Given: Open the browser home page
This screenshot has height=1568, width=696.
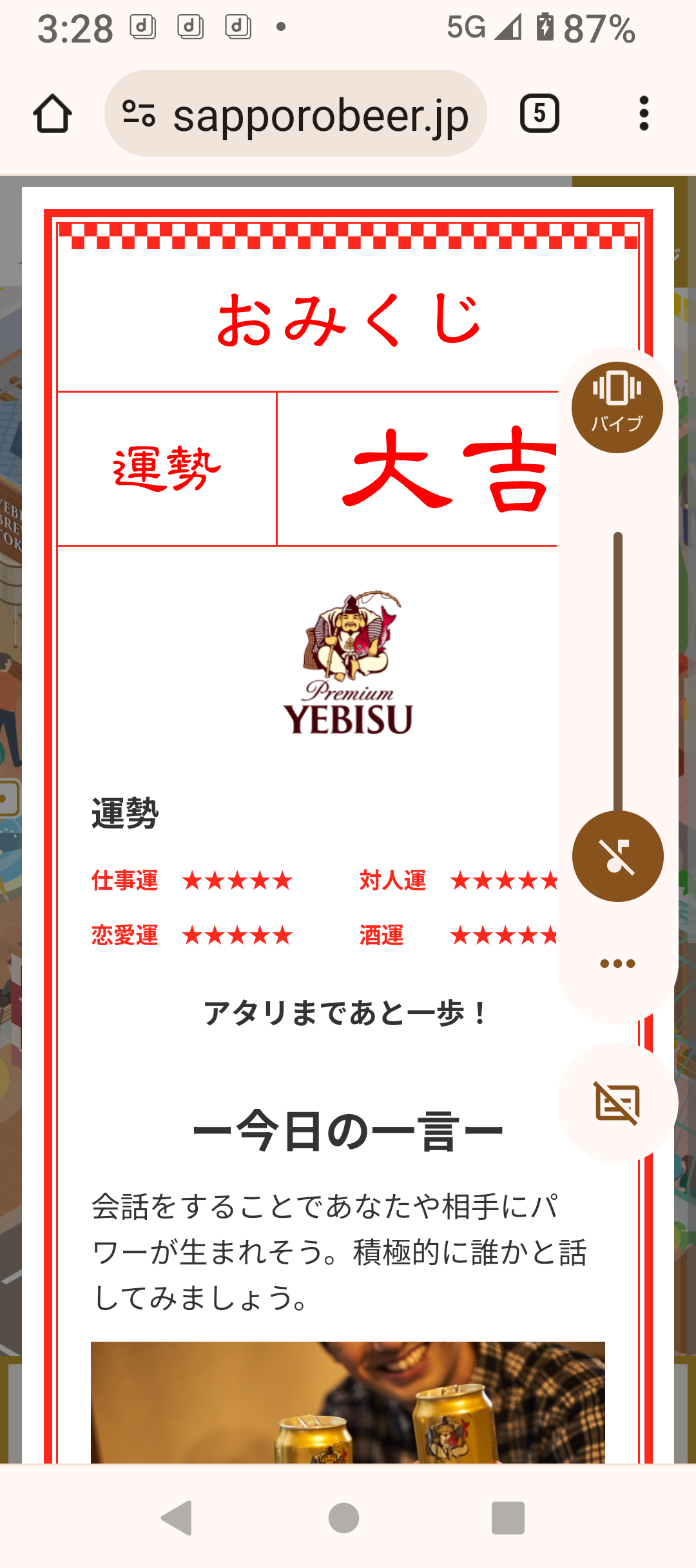Looking at the screenshot, I should (x=52, y=114).
